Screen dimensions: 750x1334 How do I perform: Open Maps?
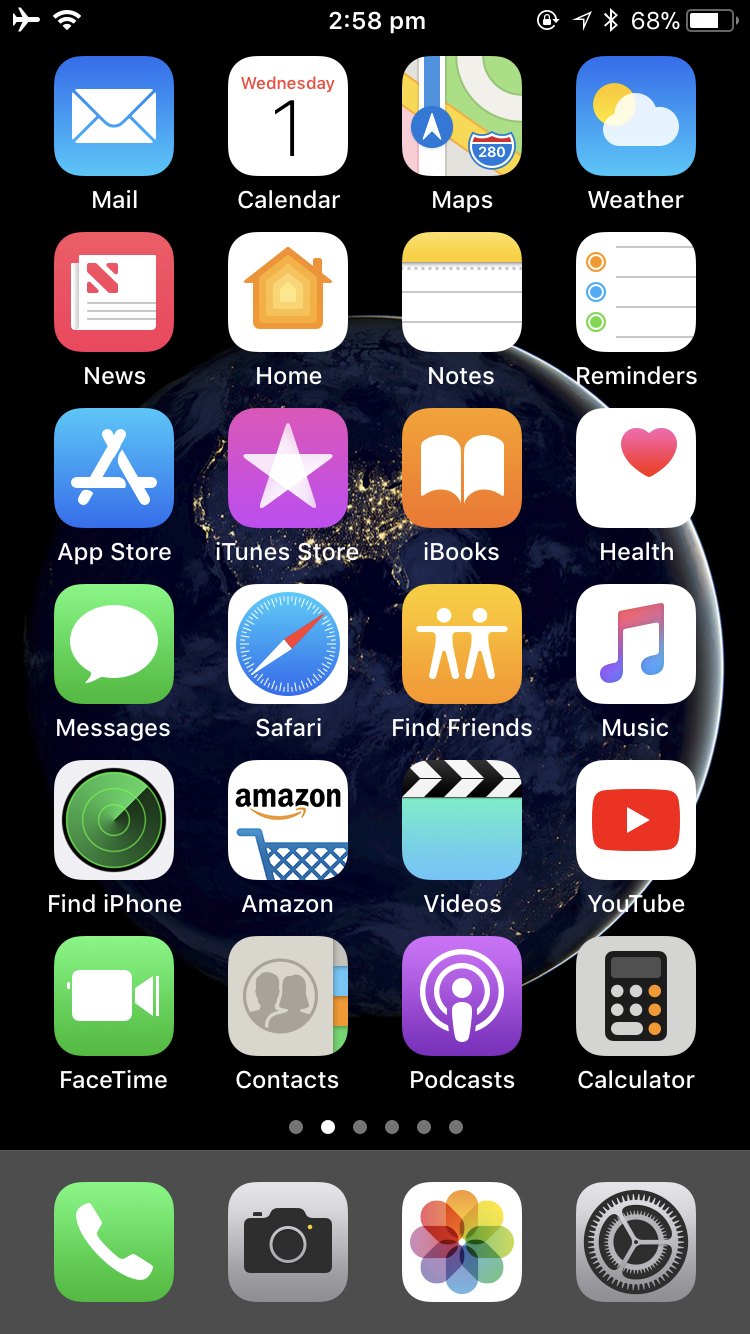(x=462, y=116)
